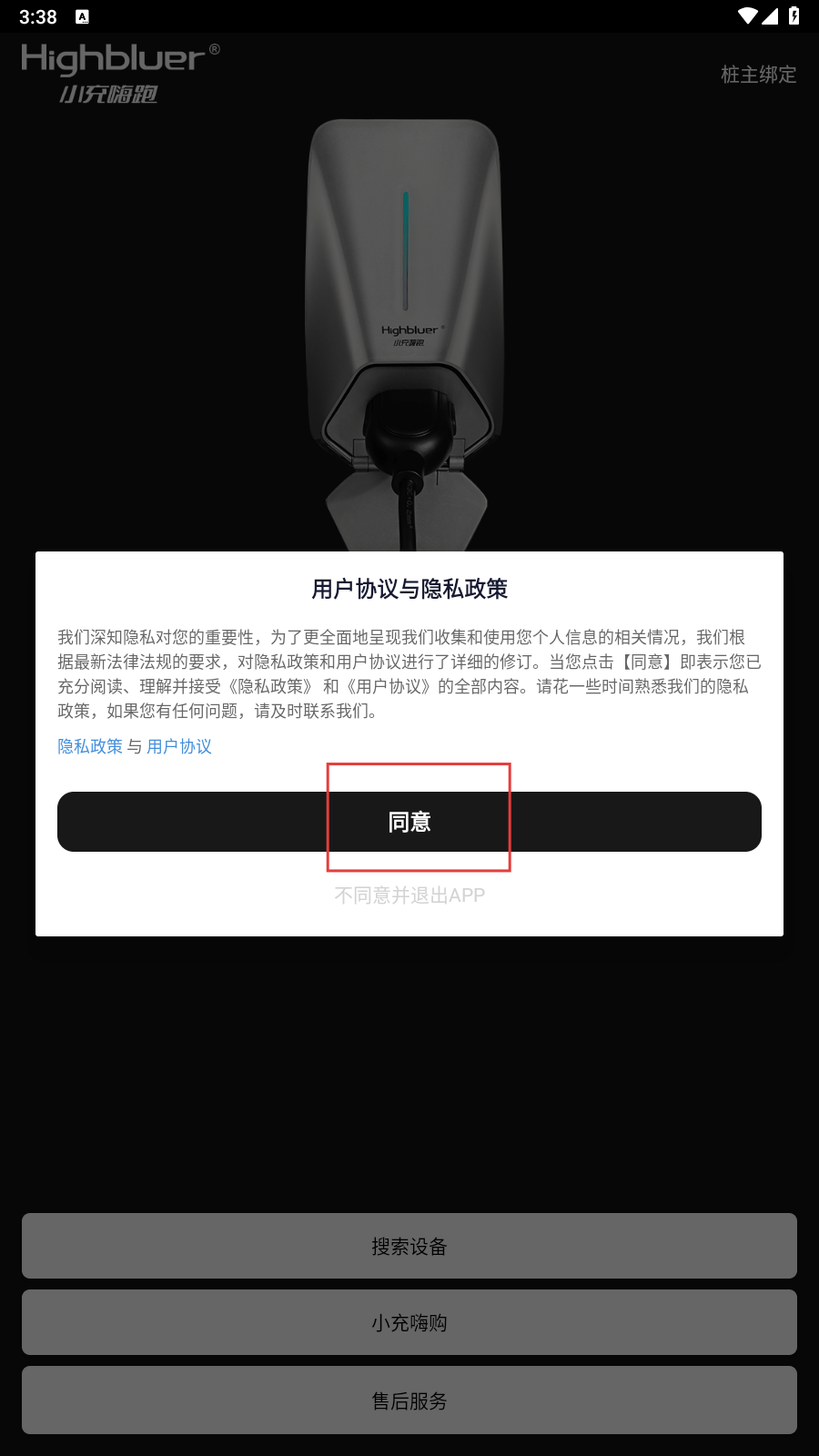Open the 用户协议 user agreement link
Image resolution: width=819 pixels, height=1456 pixels.
point(179,746)
